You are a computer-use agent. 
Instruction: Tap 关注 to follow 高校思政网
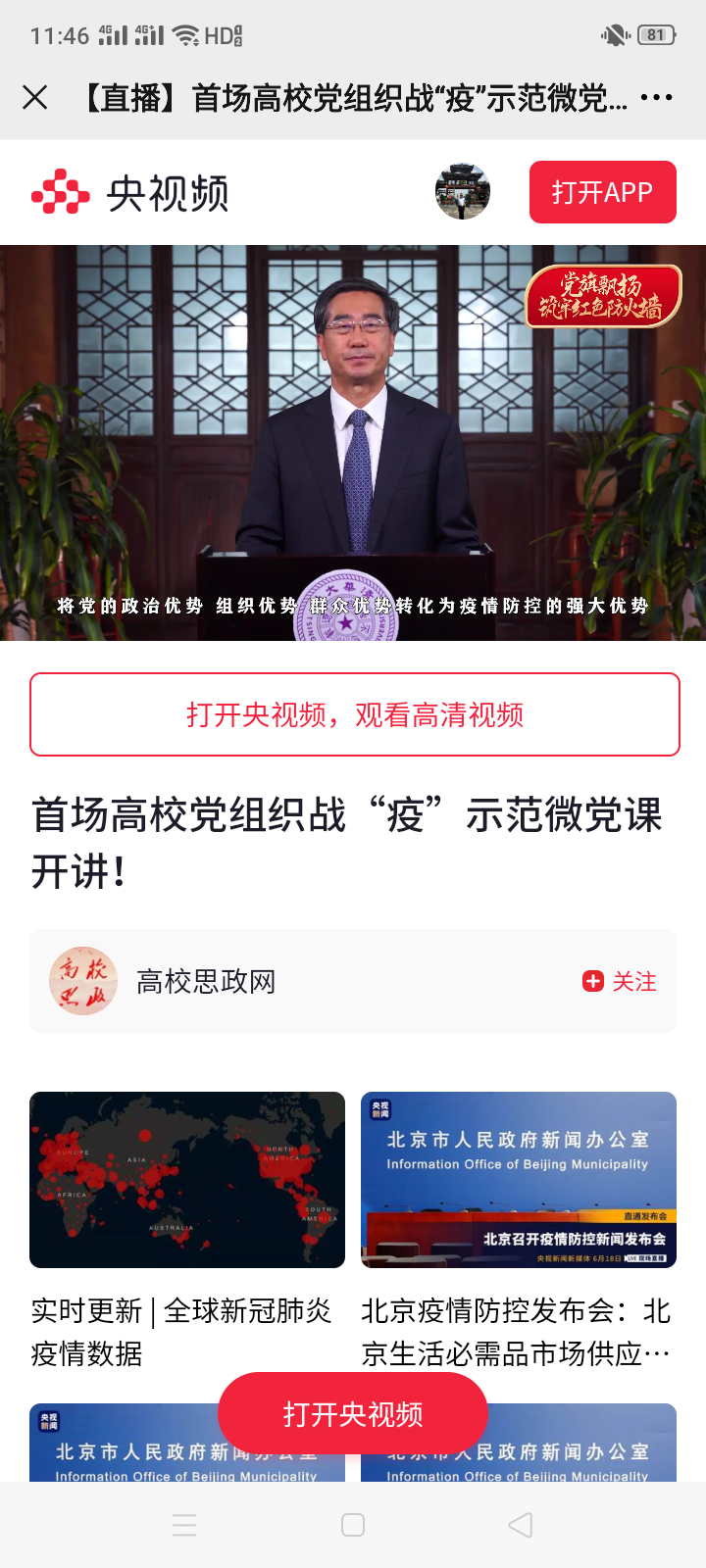point(636,981)
